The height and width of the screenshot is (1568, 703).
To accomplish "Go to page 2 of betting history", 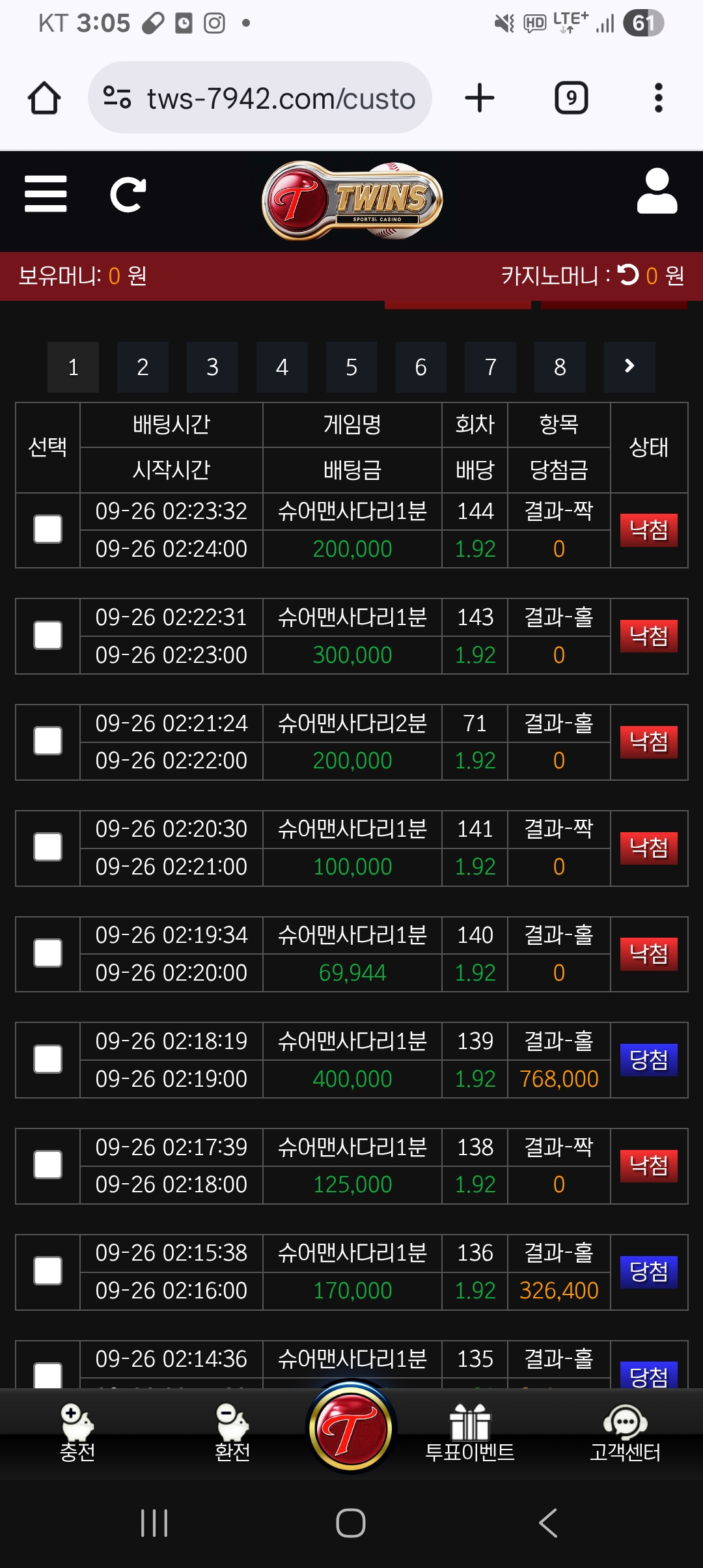I will click(143, 367).
